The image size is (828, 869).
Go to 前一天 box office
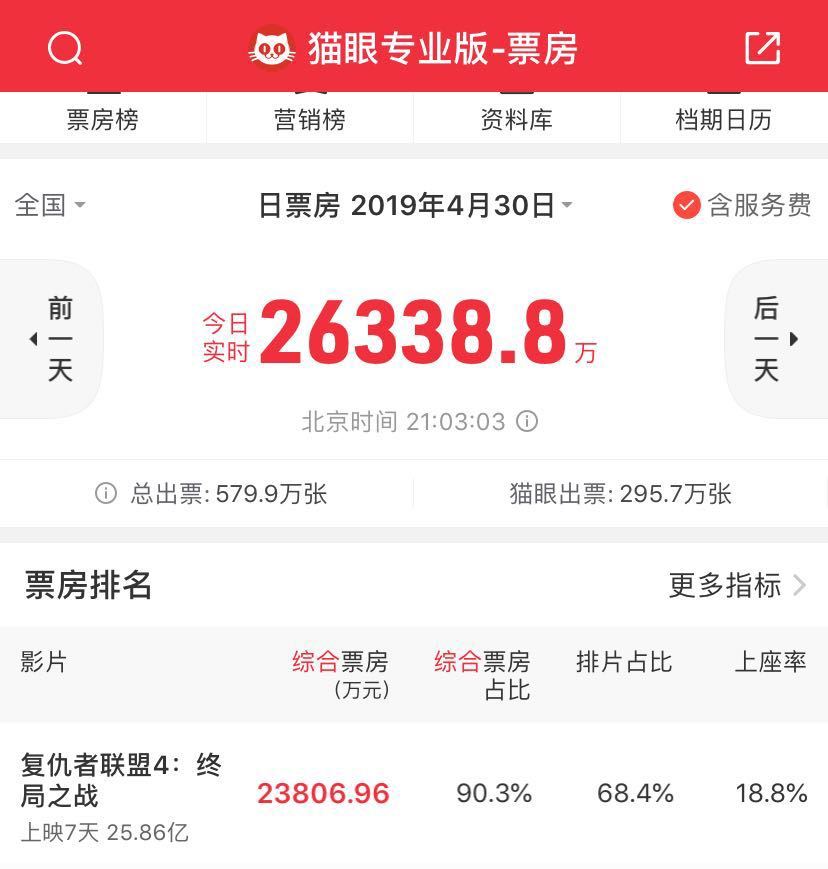click(55, 339)
